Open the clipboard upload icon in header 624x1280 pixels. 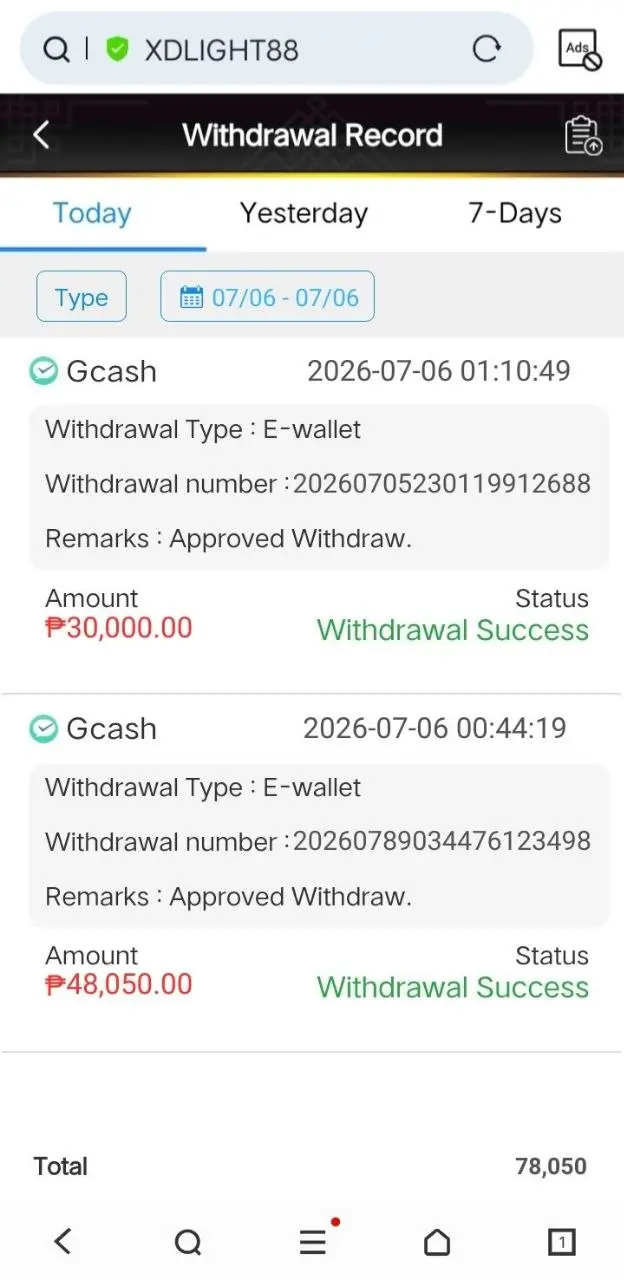(x=582, y=136)
